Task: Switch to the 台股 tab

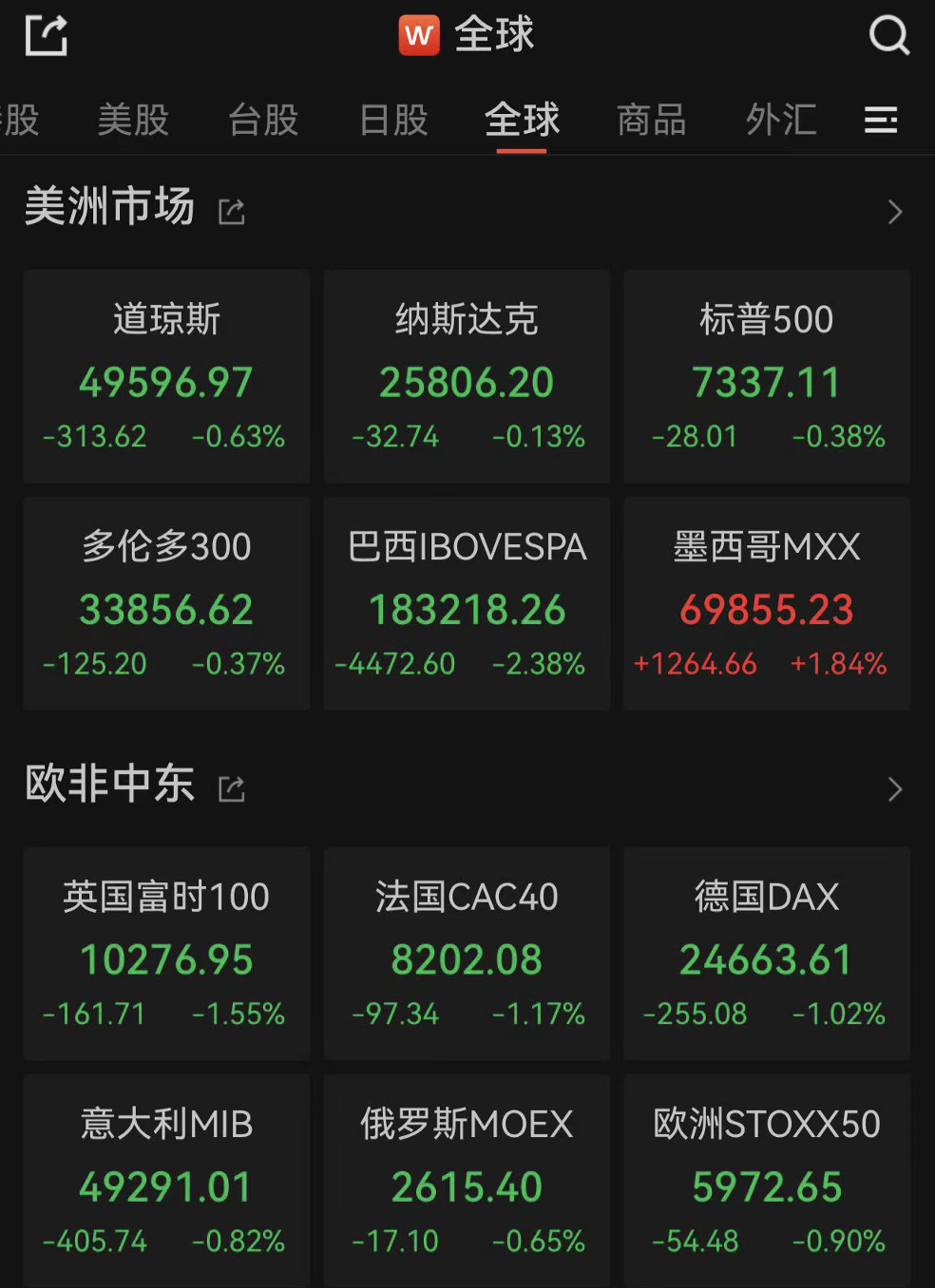Action: click(x=263, y=121)
